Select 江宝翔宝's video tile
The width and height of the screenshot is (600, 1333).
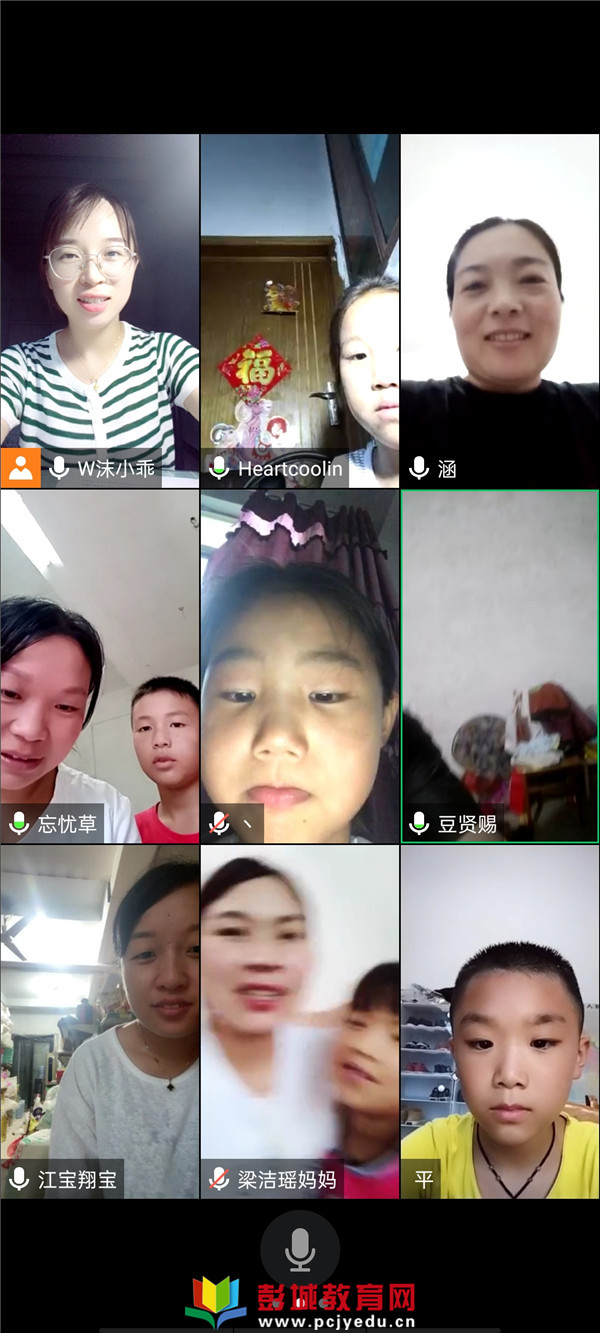(x=100, y=1020)
